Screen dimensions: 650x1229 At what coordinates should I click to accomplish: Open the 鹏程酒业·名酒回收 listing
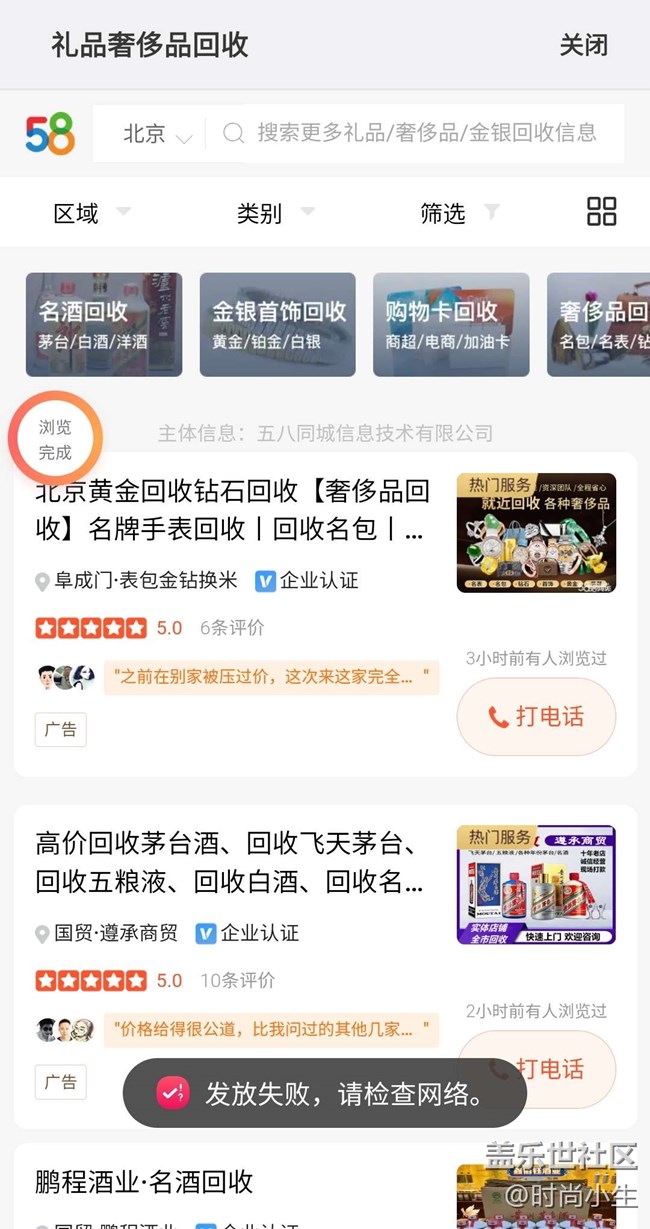tap(145, 1182)
